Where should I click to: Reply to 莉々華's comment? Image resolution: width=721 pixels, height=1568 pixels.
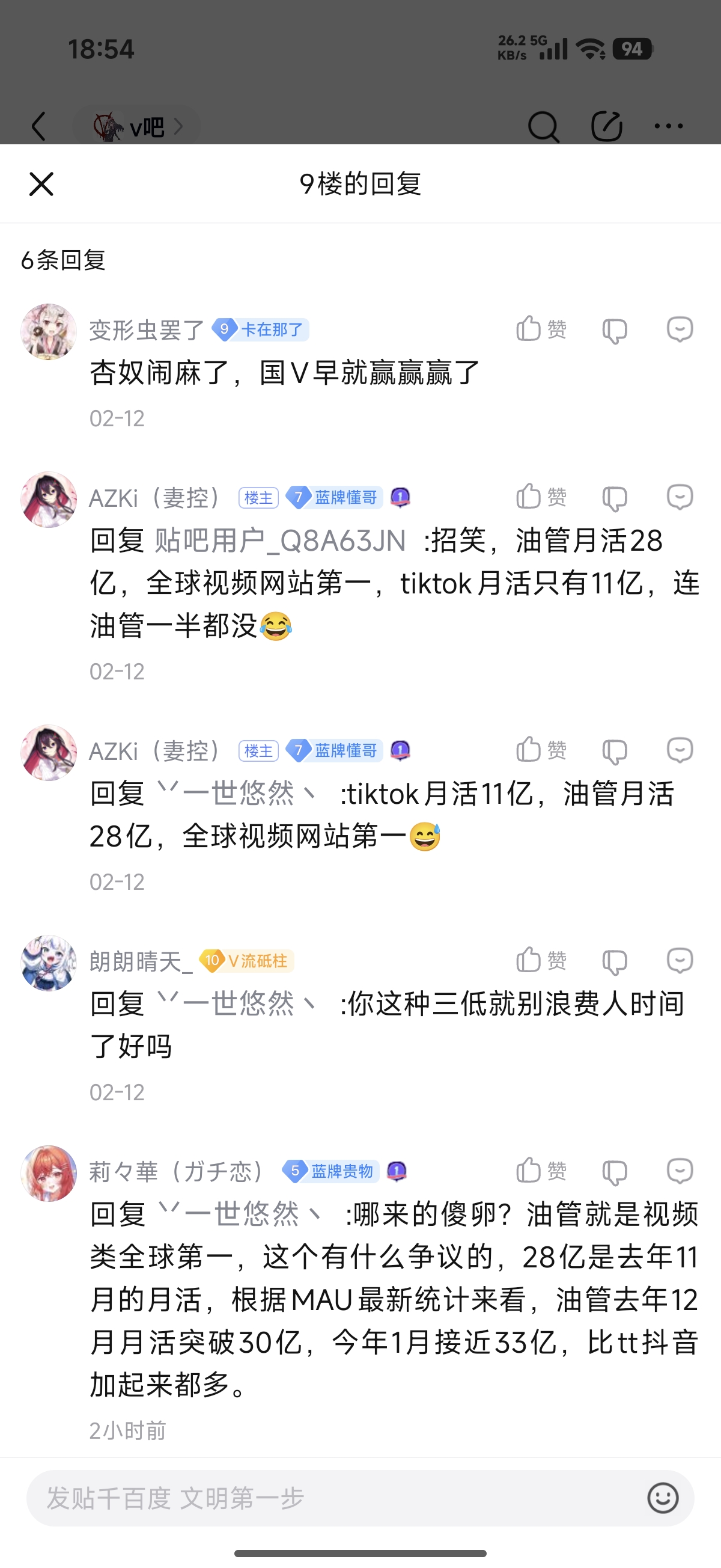click(x=680, y=1171)
